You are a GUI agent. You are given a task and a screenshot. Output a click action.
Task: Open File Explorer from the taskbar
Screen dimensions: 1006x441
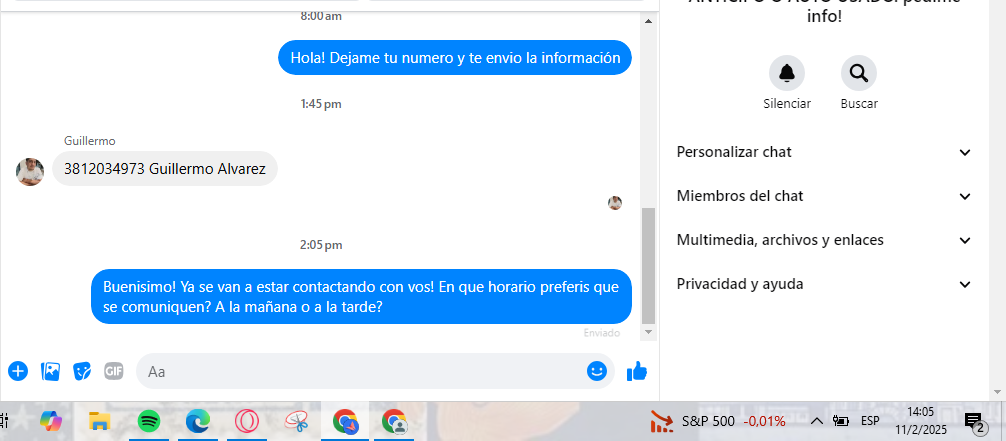(99, 422)
